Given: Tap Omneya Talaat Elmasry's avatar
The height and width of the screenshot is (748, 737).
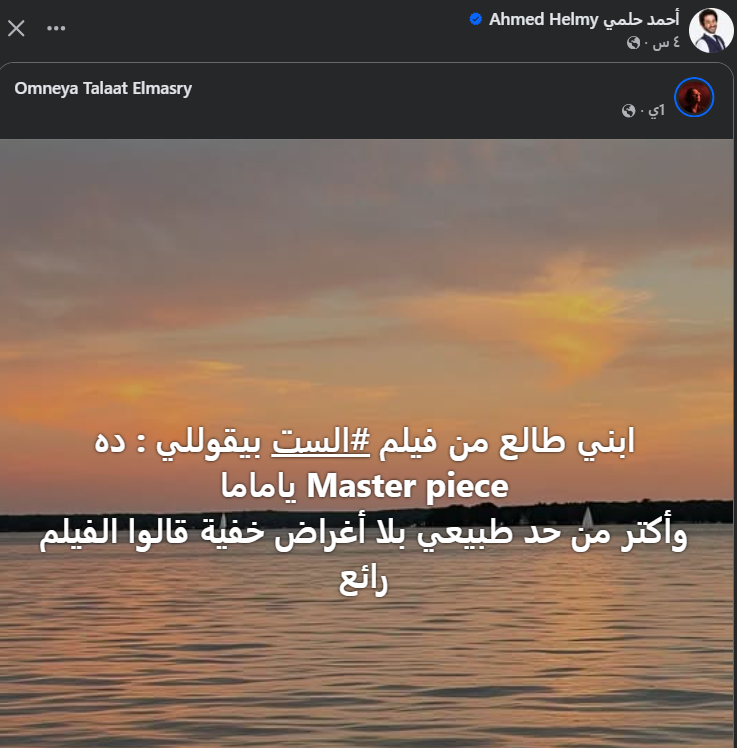Looking at the screenshot, I should [694, 97].
